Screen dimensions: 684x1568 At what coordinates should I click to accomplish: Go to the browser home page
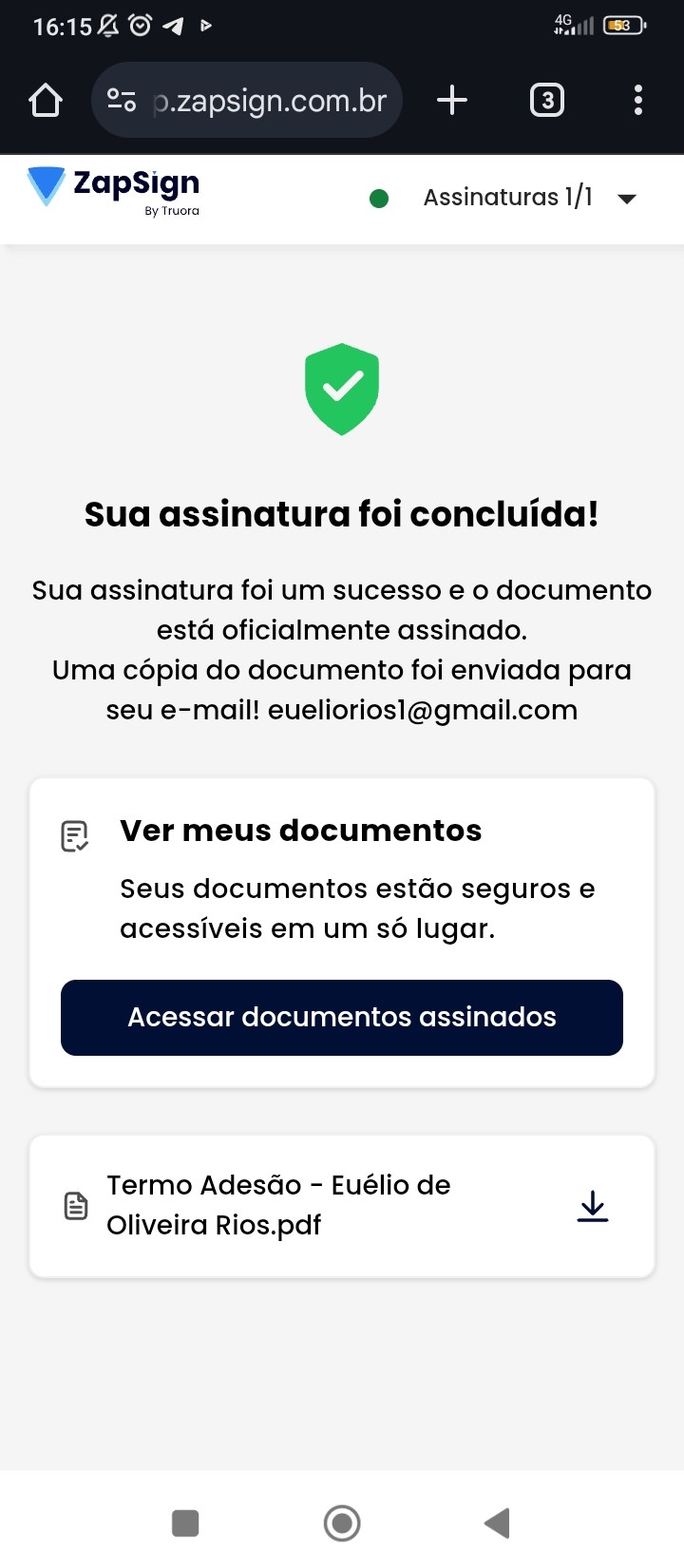point(46,100)
